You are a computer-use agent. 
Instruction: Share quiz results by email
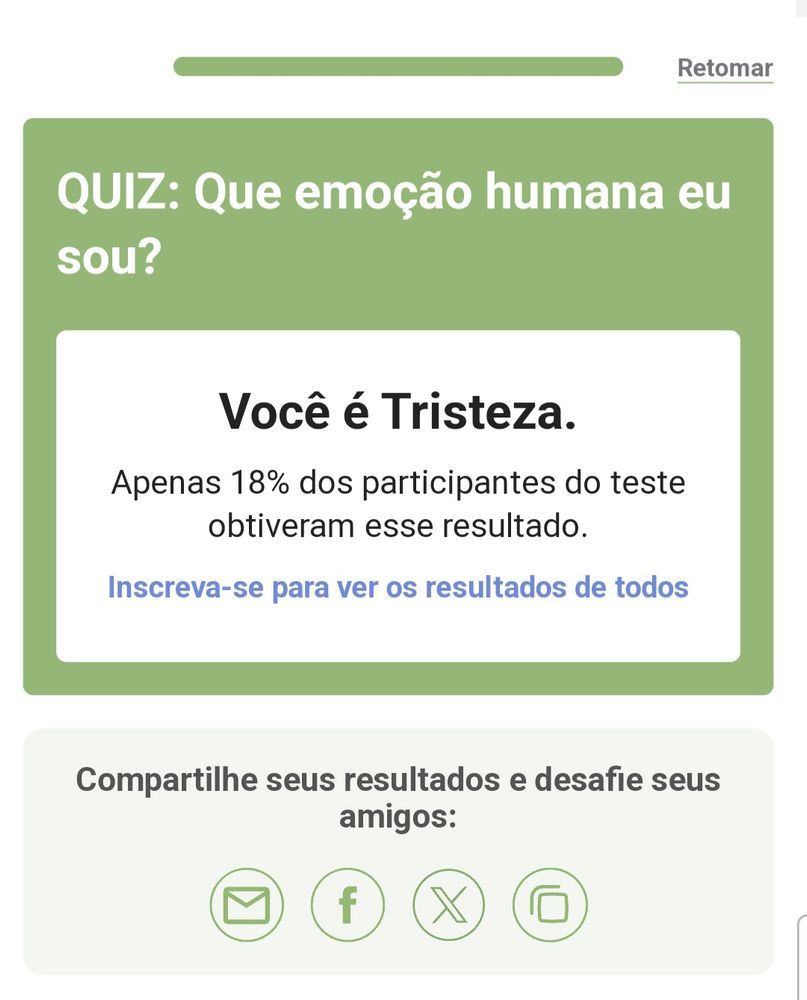246,906
